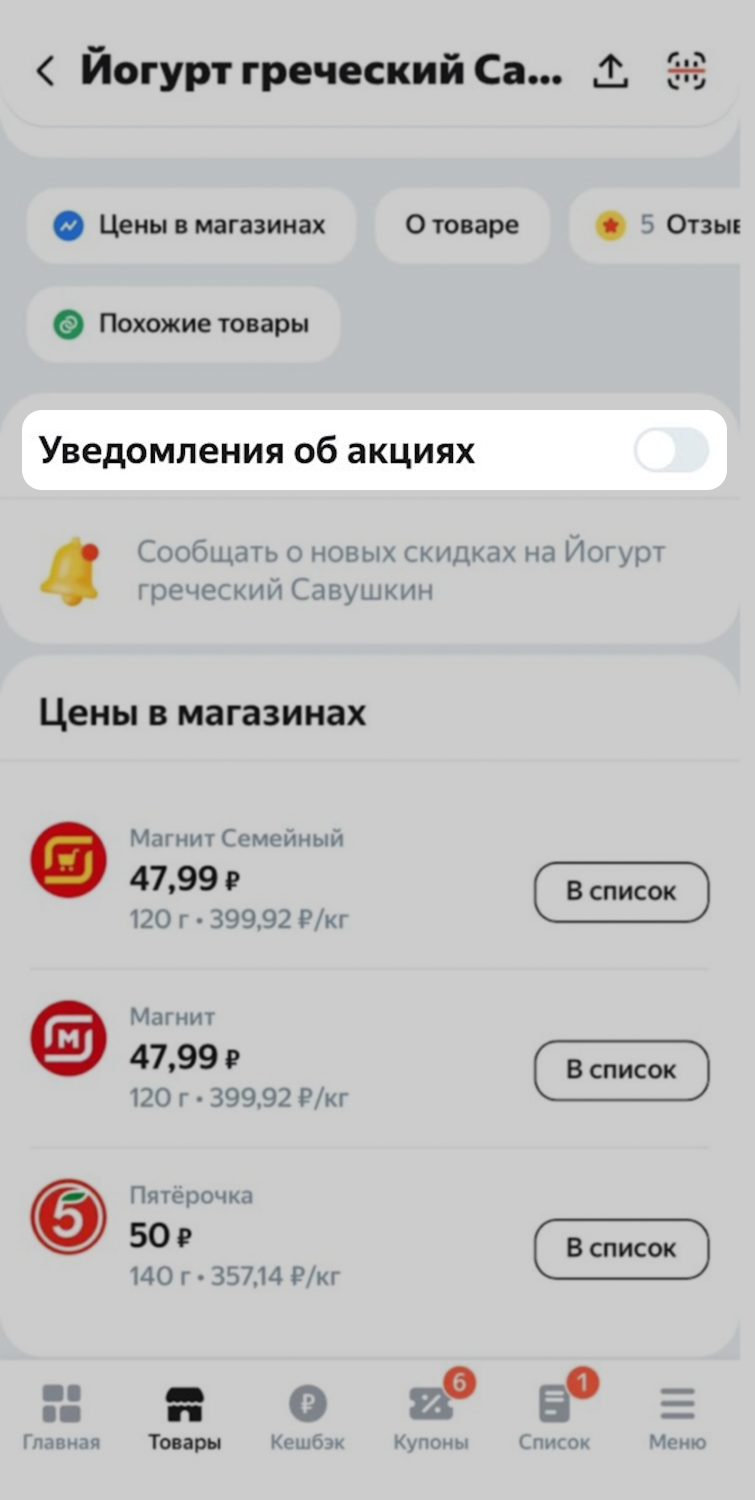The image size is (755, 1500).
Task: Go back from the yogurt product page
Action: [45, 71]
